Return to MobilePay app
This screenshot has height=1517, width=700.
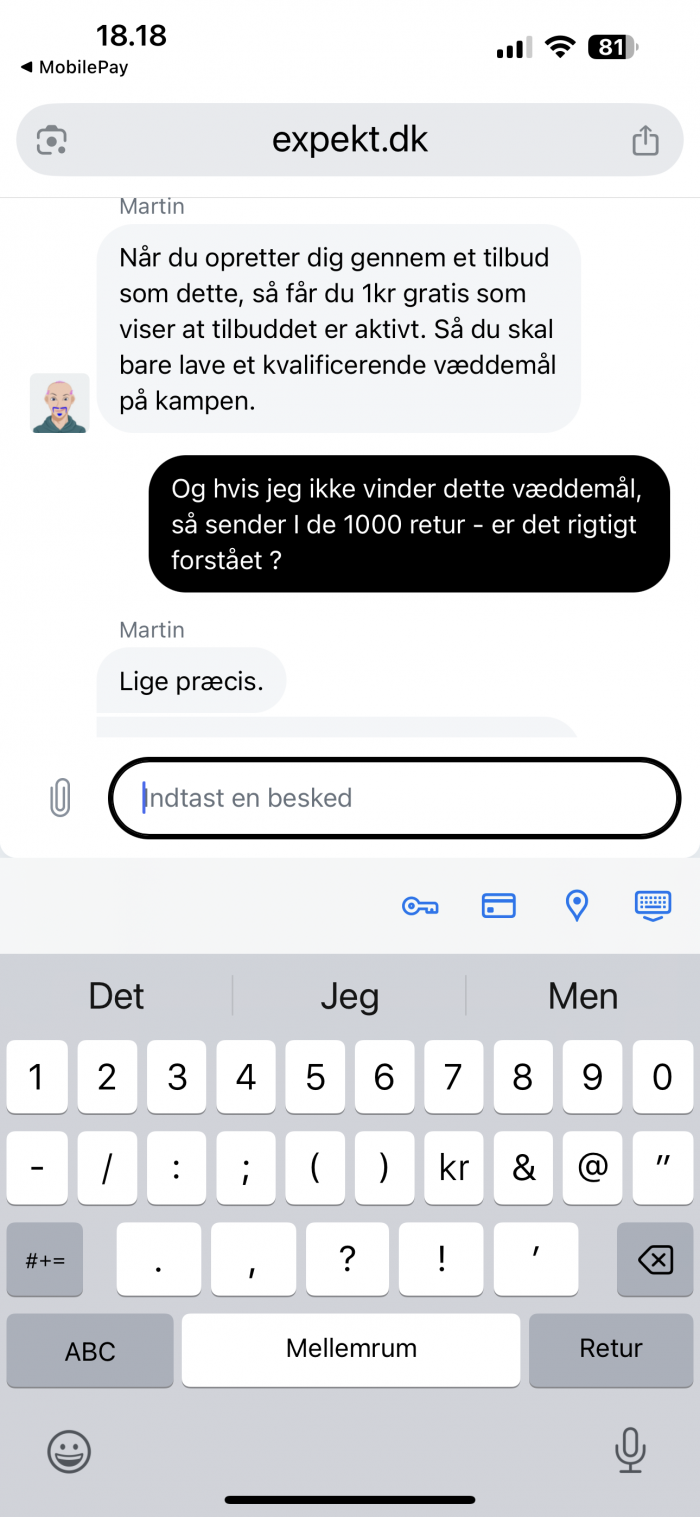(x=74, y=68)
